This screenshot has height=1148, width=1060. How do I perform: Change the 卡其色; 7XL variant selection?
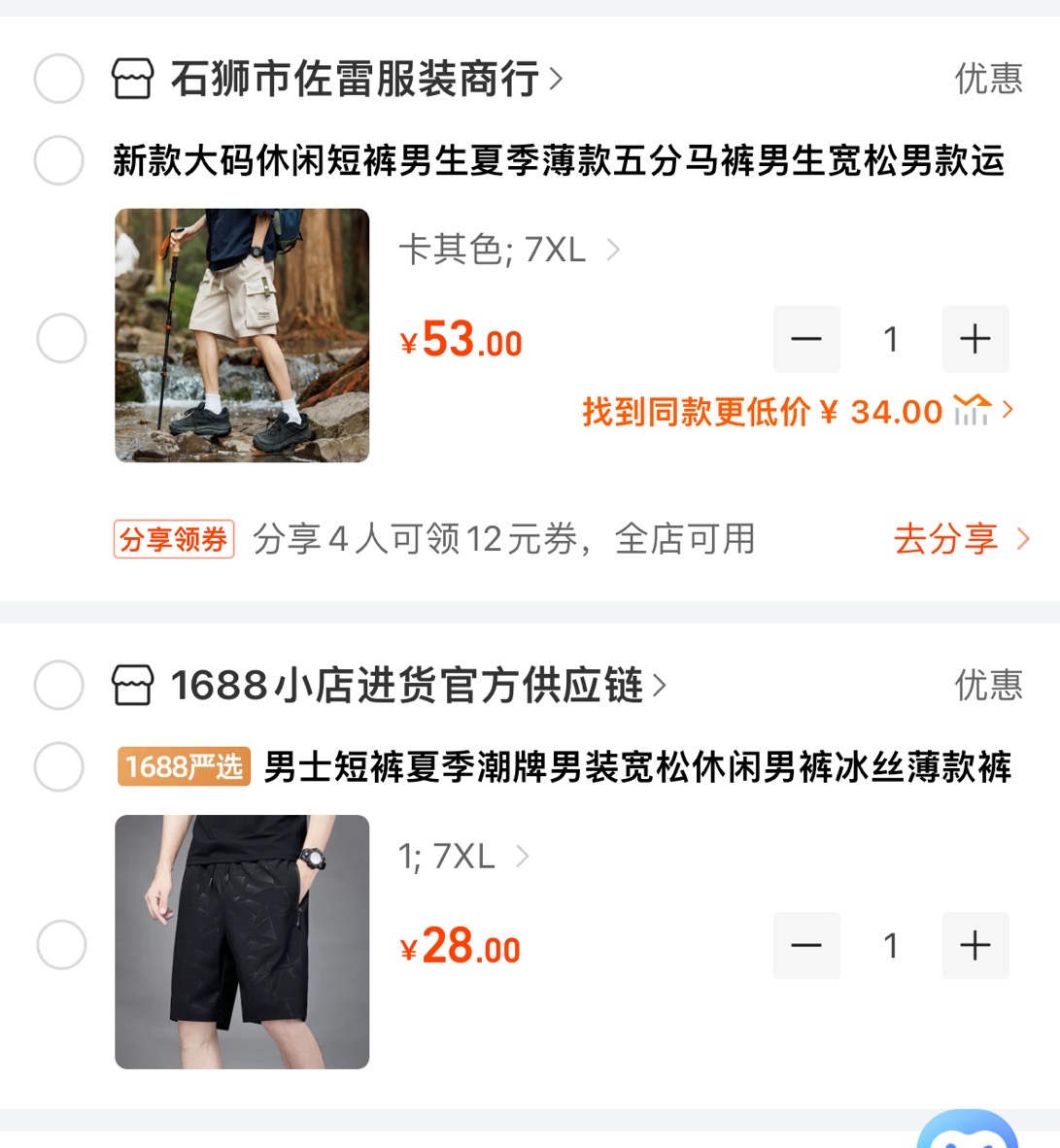click(507, 251)
